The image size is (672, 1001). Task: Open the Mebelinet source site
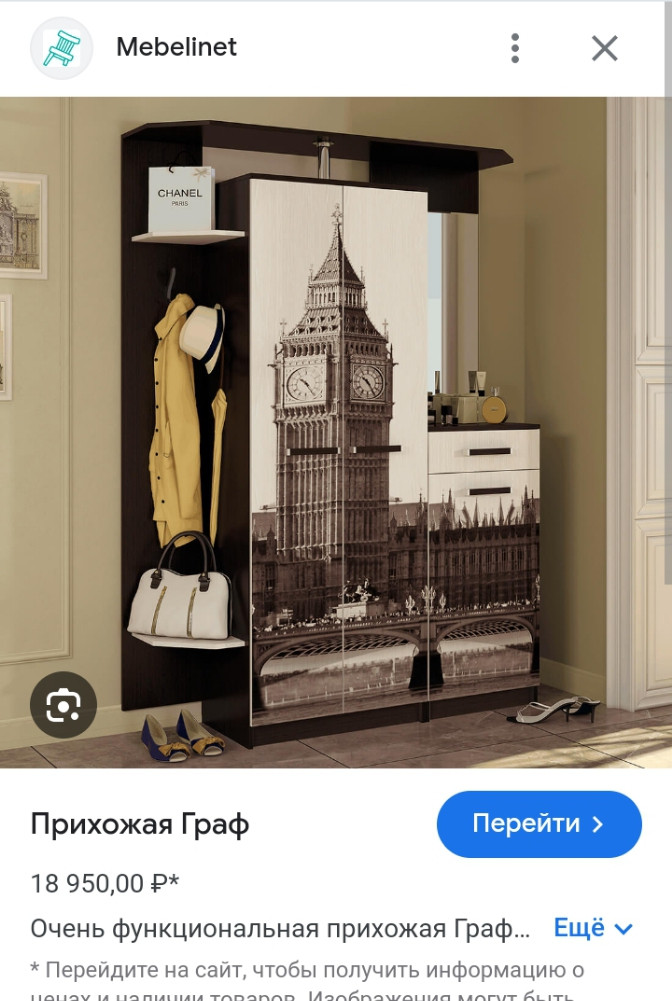pyautogui.click(x=175, y=47)
